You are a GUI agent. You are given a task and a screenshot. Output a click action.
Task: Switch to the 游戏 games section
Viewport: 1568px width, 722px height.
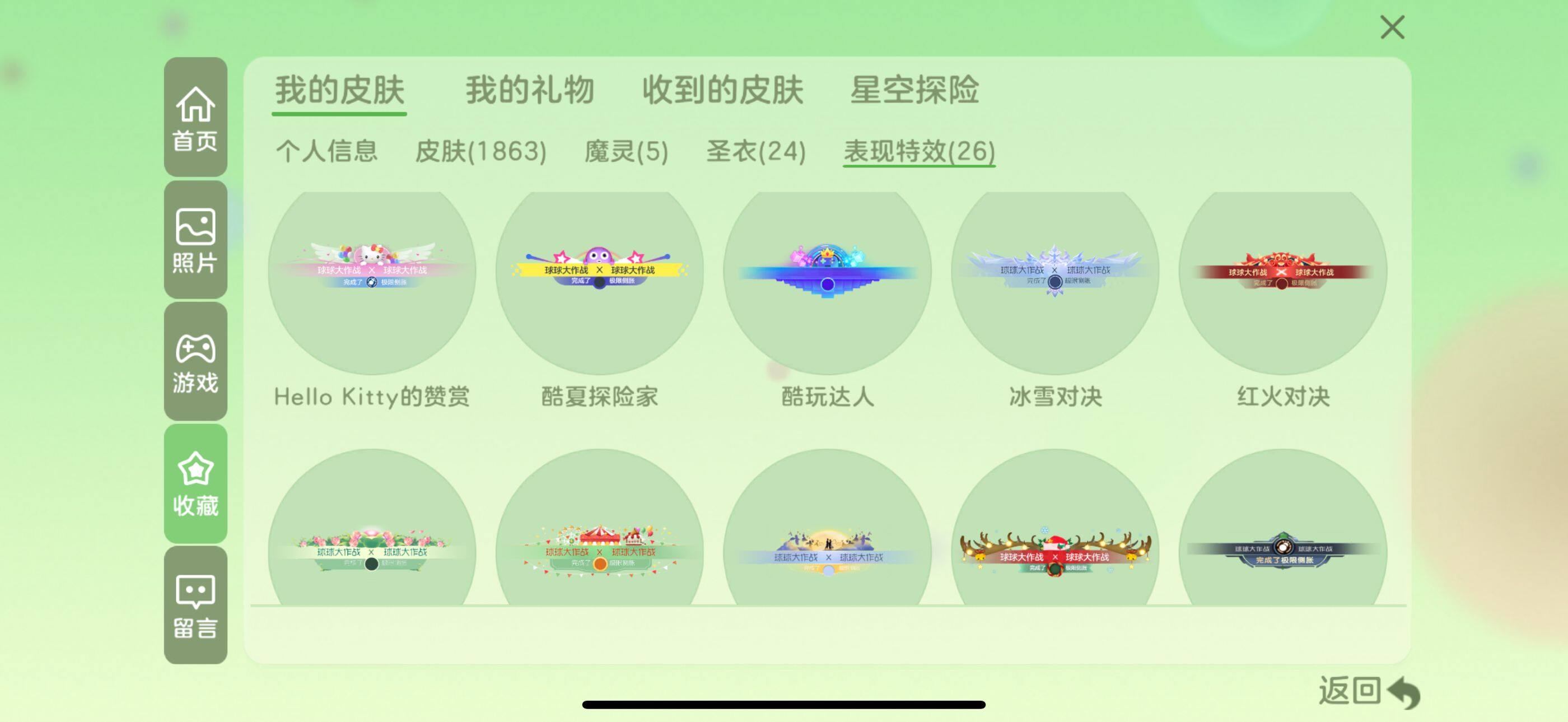[x=195, y=362]
